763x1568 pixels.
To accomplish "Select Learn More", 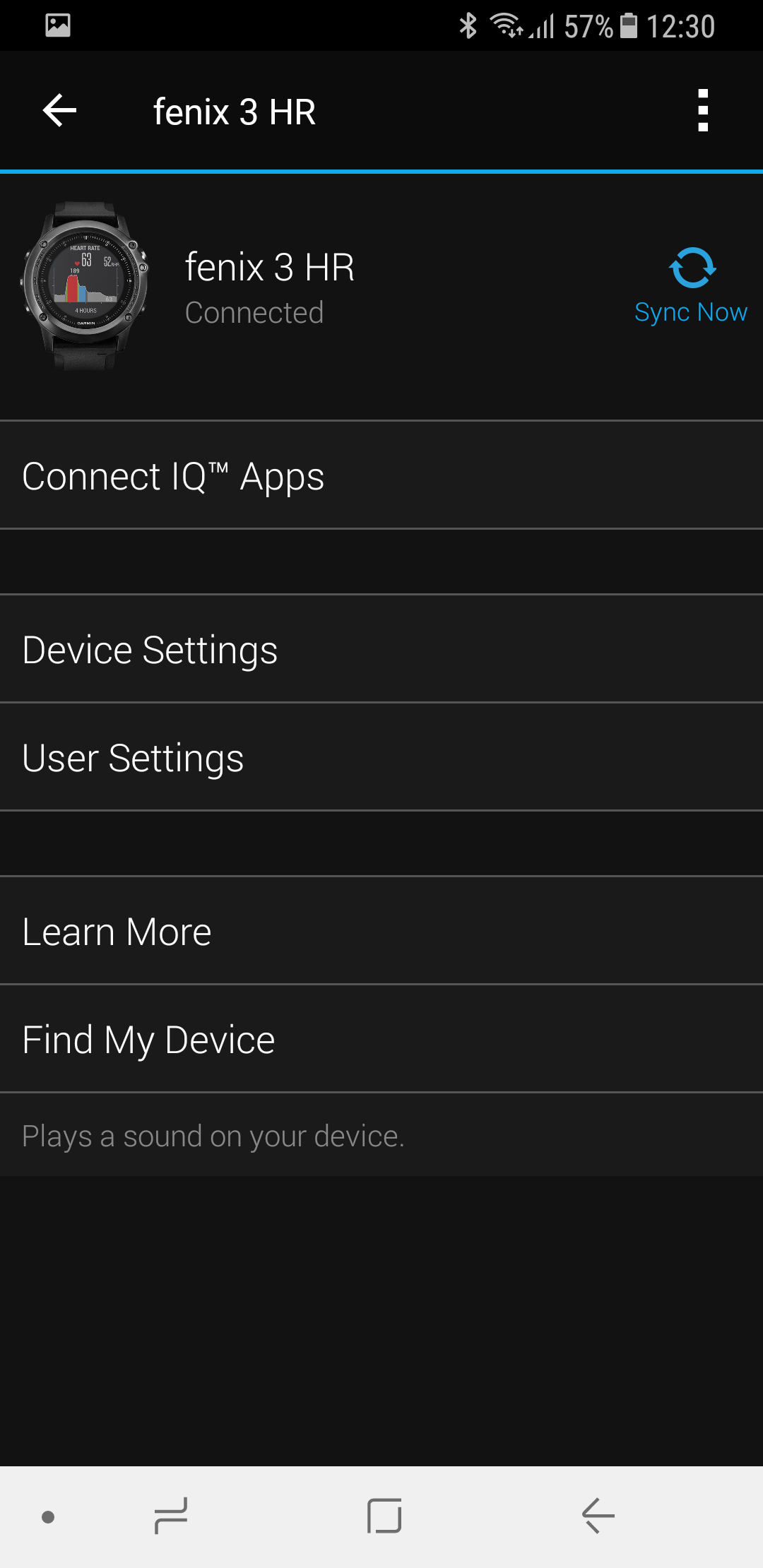I will coord(381,931).
